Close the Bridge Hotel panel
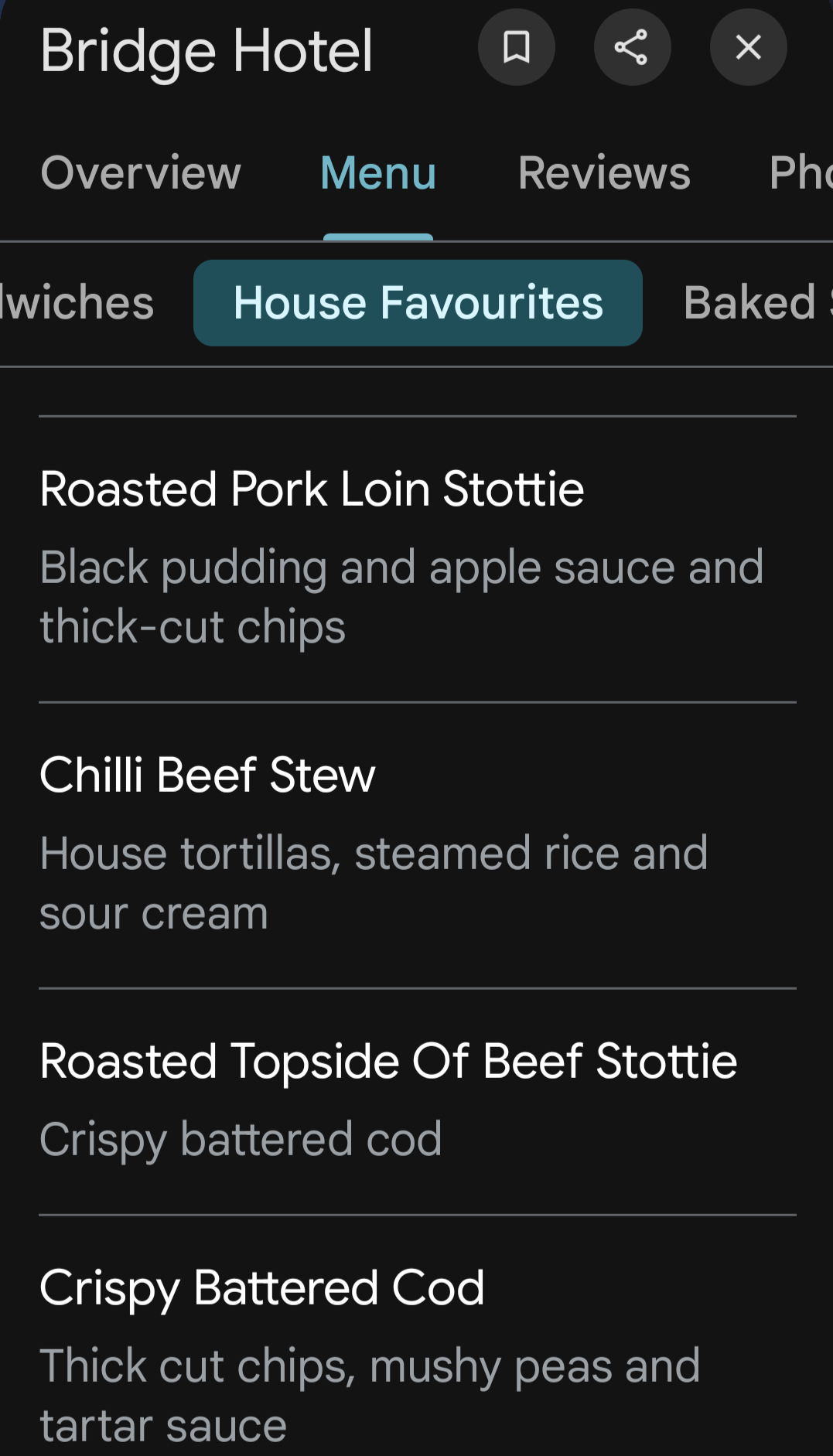 748,48
